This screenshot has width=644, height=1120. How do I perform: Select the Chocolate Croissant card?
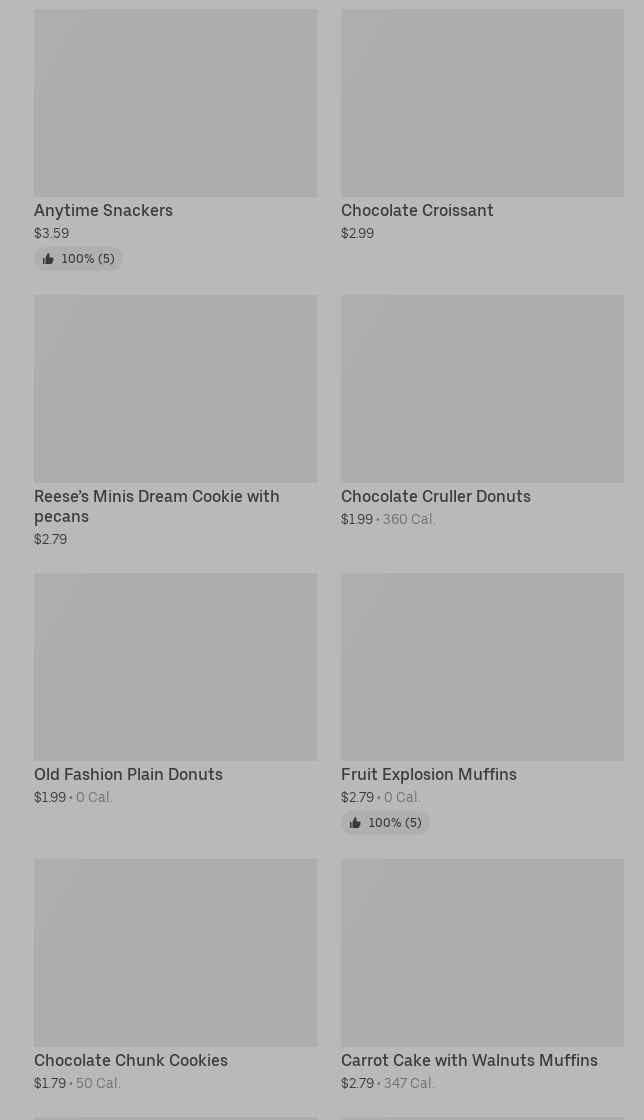pos(483,126)
